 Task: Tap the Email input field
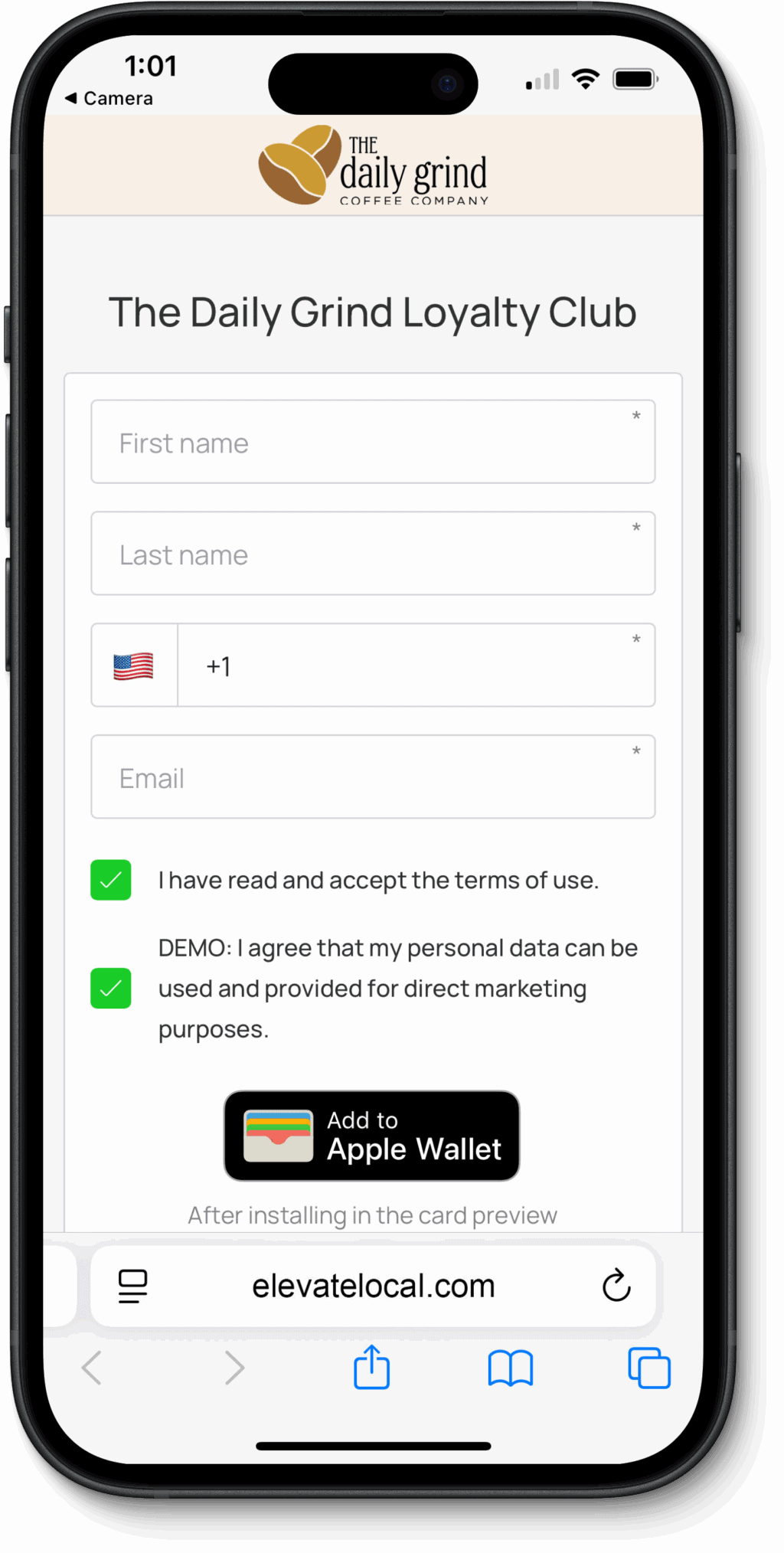pyautogui.click(x=373, y=777)
